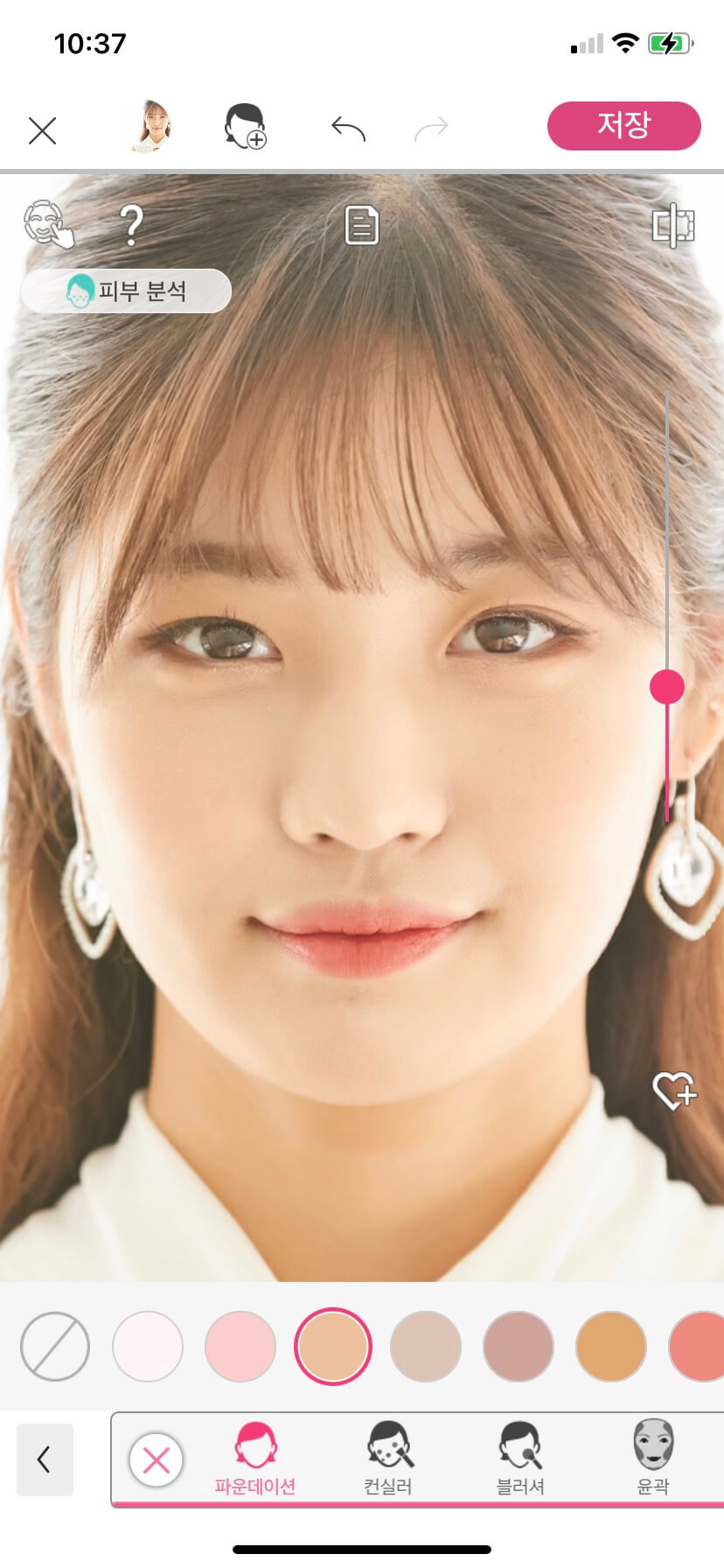
Task: Toggle before and after compare view
Action: click(673, 226)
